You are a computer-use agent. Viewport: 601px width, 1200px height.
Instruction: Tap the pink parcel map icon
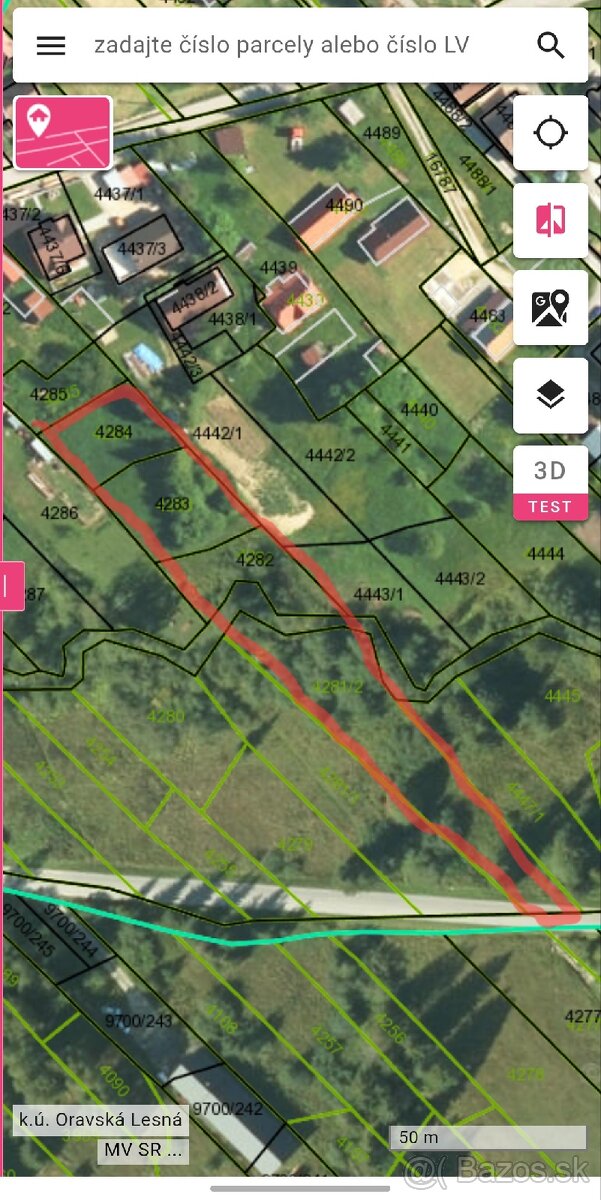[63, 133]
